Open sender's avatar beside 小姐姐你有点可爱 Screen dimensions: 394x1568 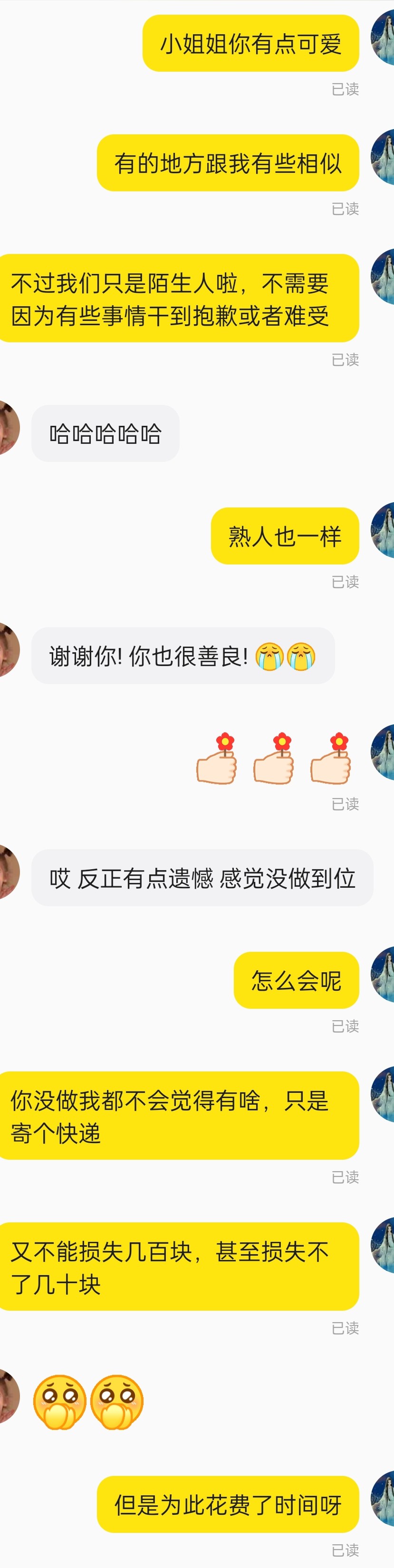(384, 38)
